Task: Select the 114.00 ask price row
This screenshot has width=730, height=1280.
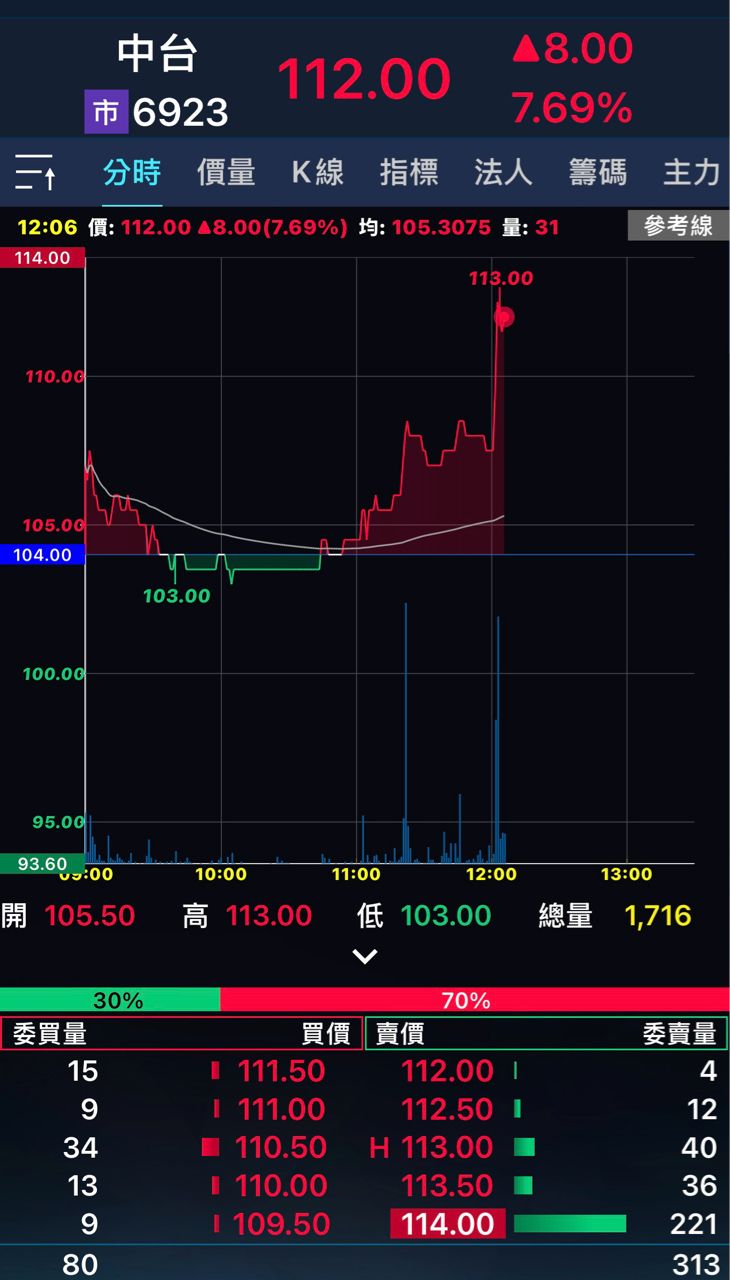Action: [x=447, y=1224]
